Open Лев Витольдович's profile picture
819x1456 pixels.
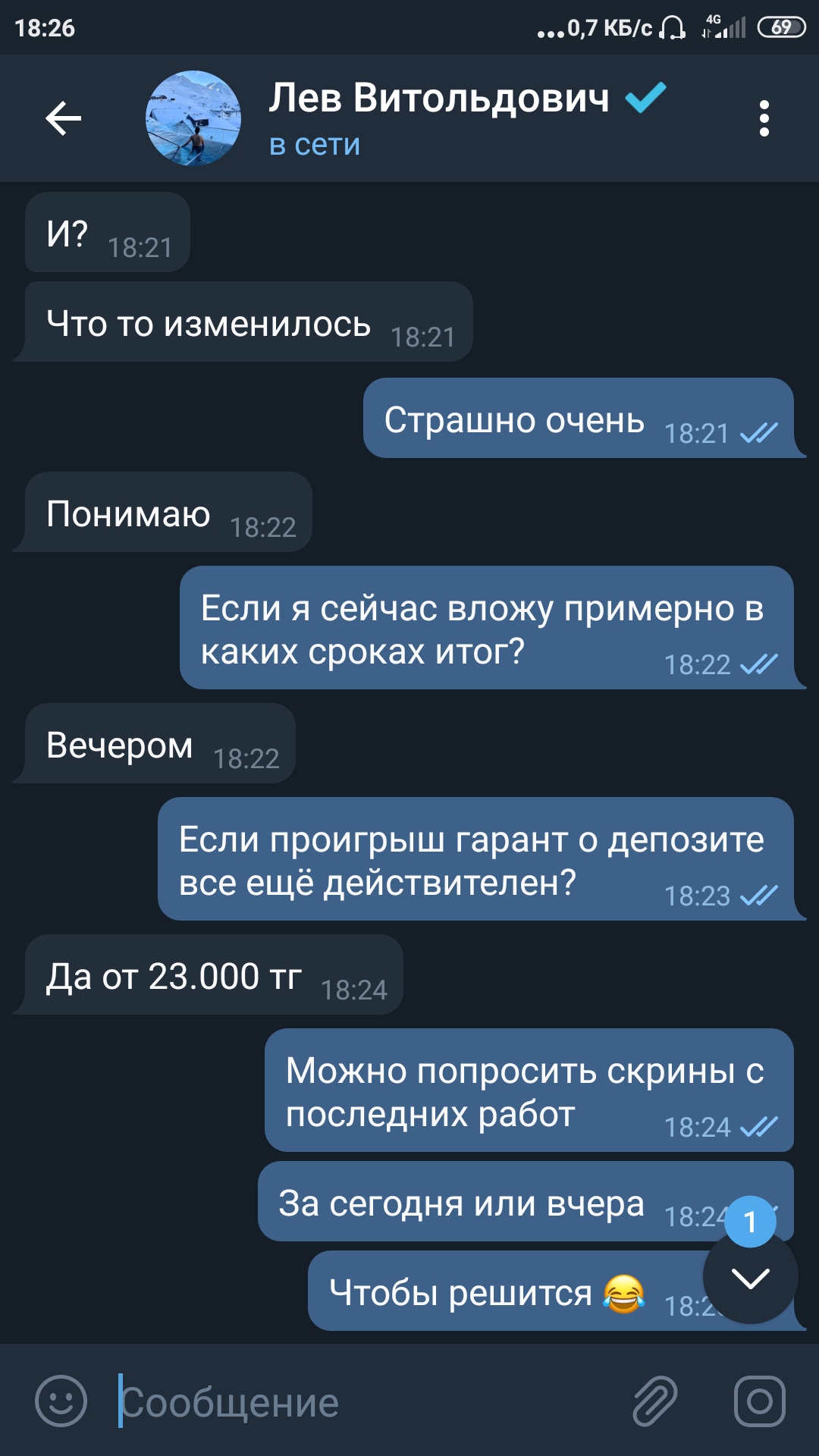[193, 118]
